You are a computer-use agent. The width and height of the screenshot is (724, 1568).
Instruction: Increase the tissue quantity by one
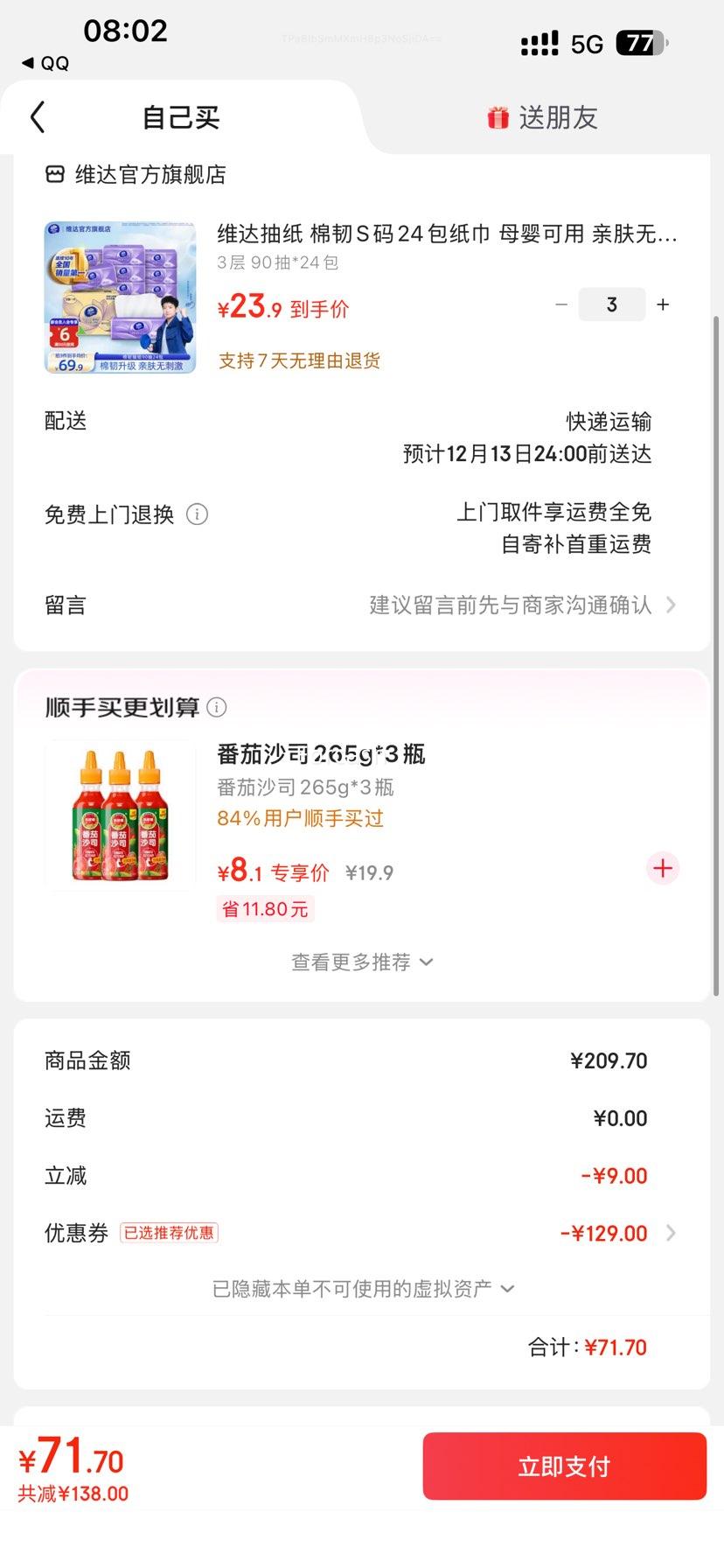pos(663,304)
